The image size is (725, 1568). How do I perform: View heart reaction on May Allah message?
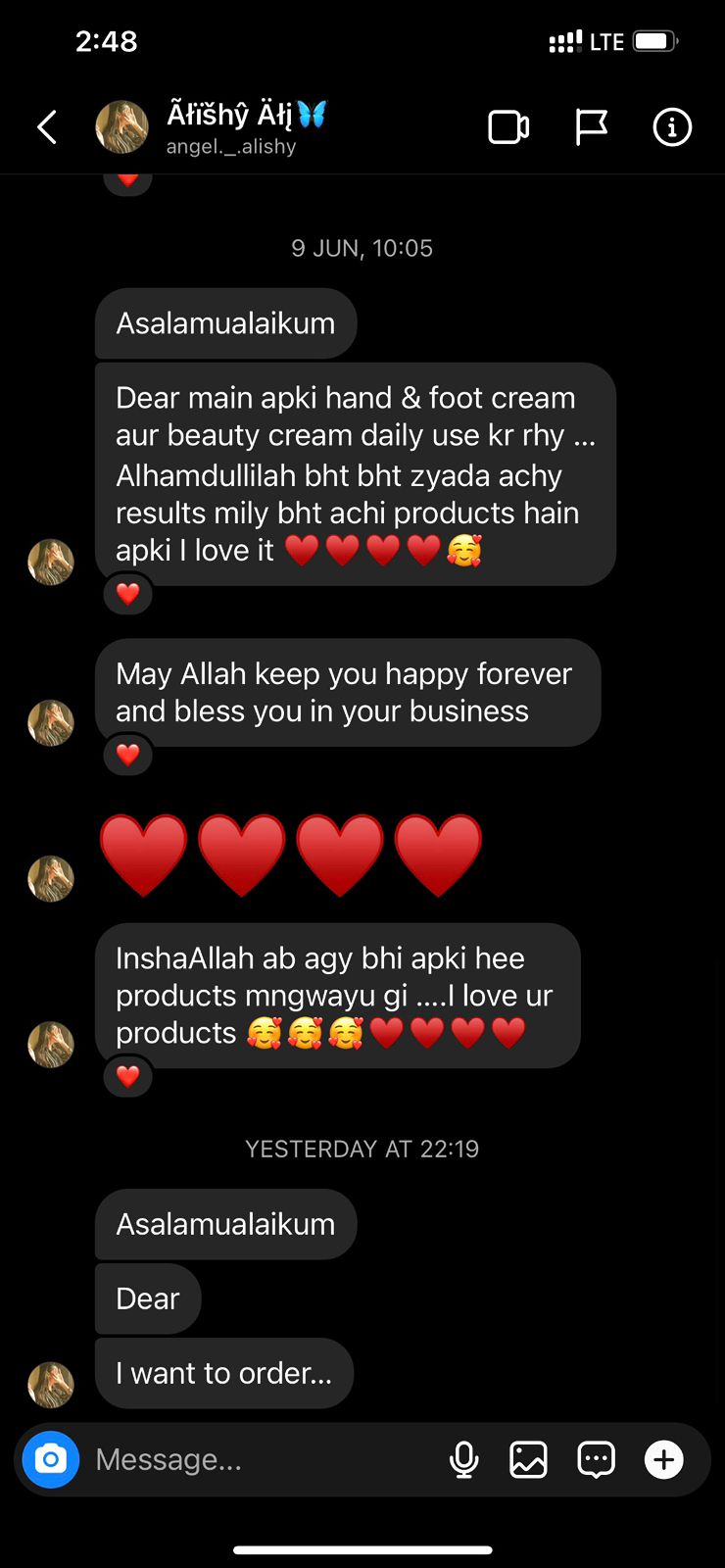[x=128, y=755]
